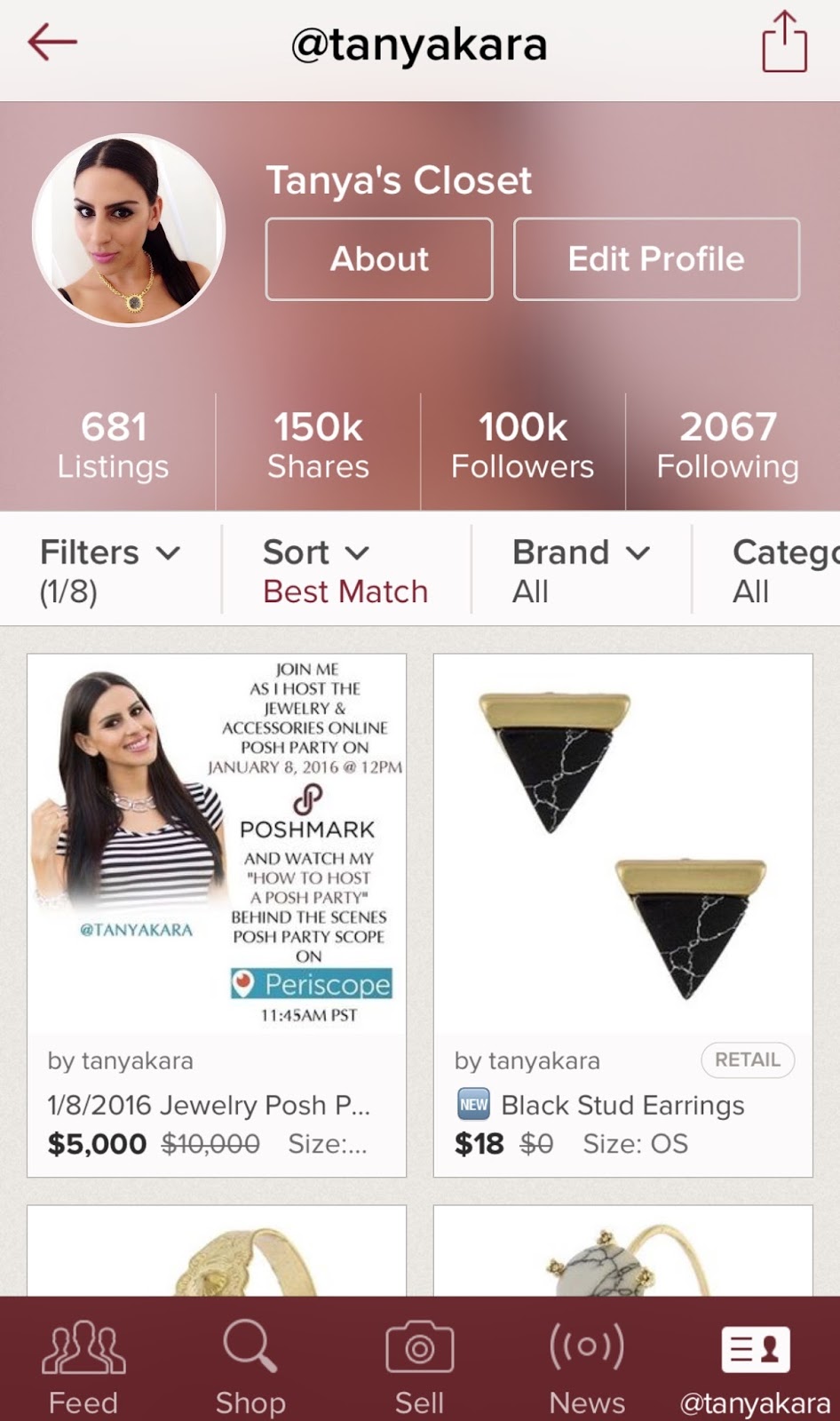840x1421 pixels.
Task: See the 100k Followers list
Action: tap(523, 446)
